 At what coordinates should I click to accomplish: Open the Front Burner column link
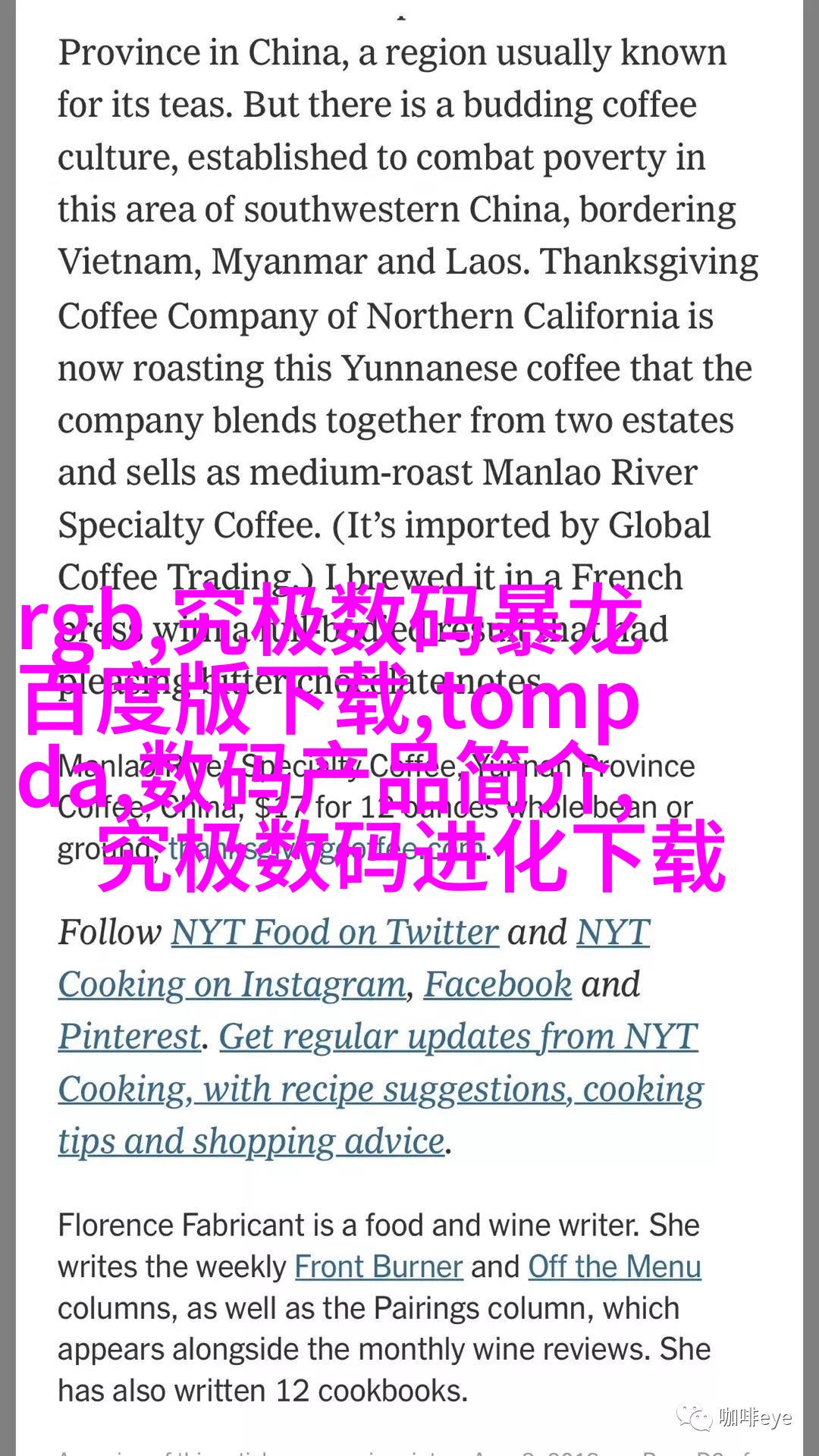point(378,1266)
